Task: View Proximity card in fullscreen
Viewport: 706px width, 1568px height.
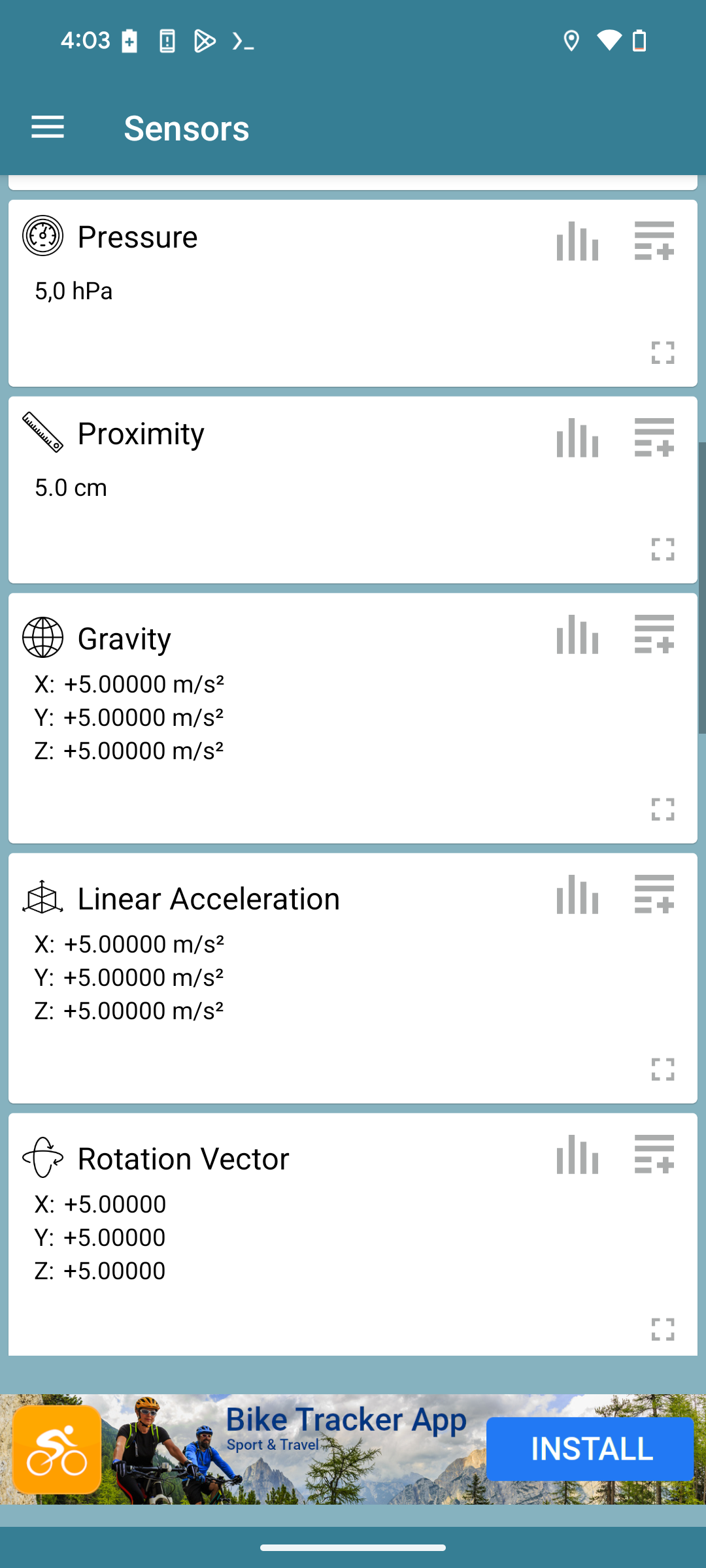Action: pyautogui.click(x=663, y=549)
